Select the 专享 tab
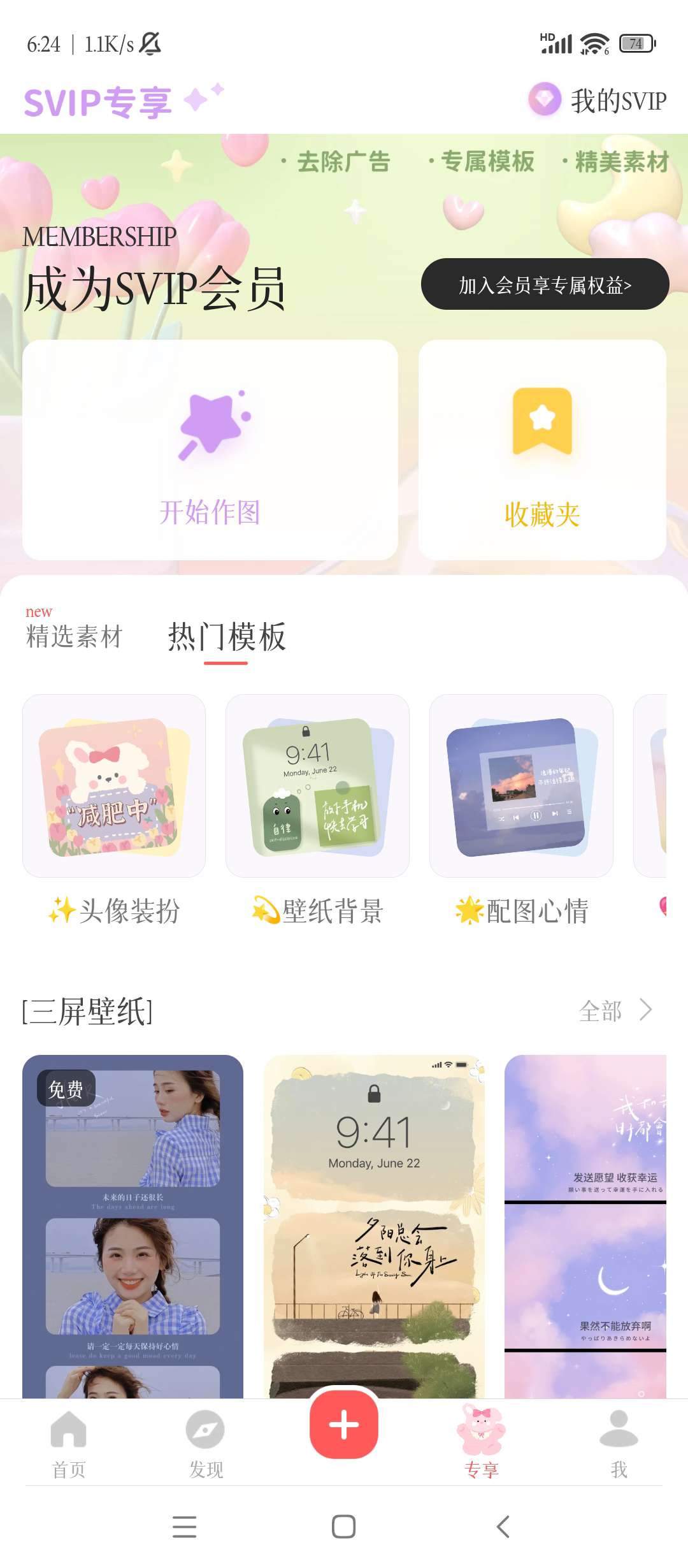The height and width of the screenshot is (1568, 688). [482, 1443]
